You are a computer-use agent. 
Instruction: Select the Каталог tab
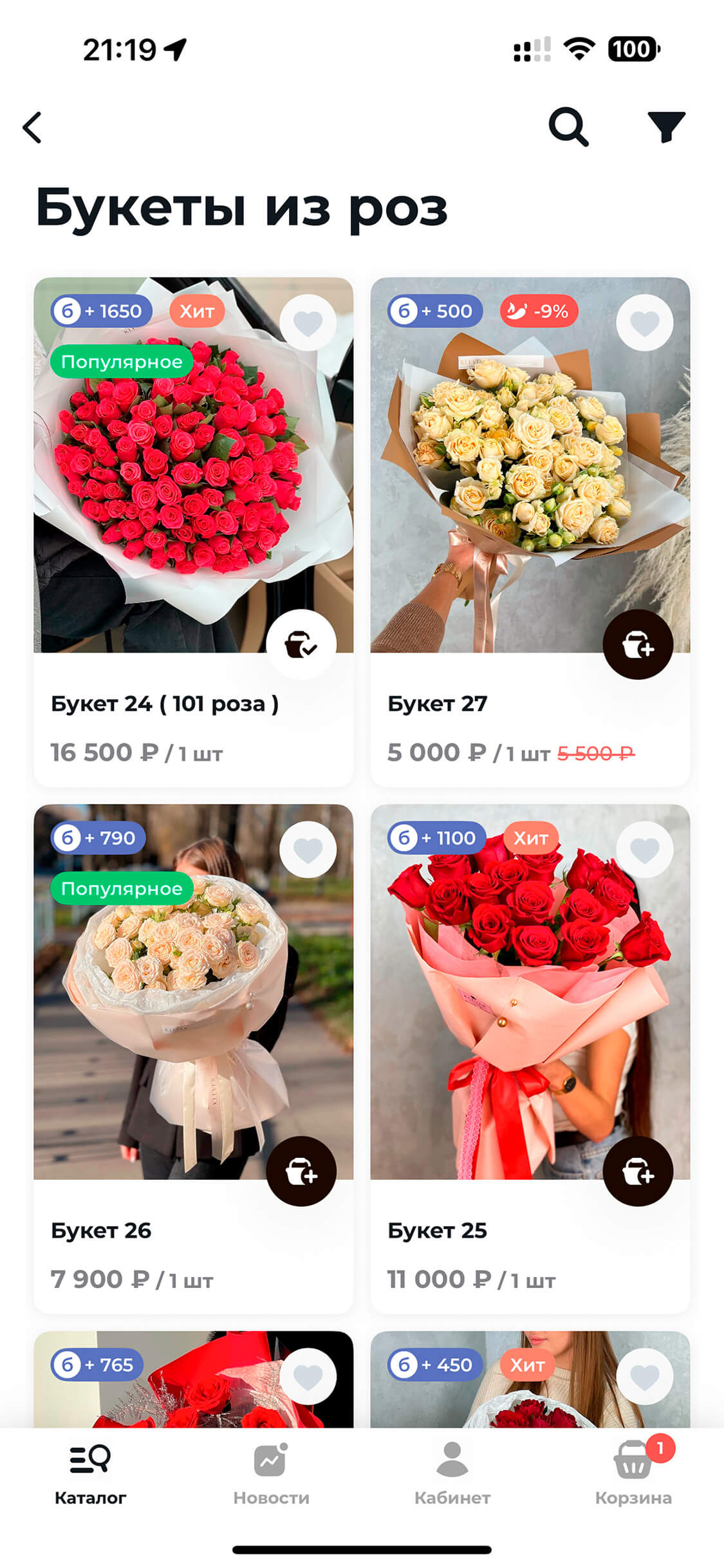(90, 1474)
